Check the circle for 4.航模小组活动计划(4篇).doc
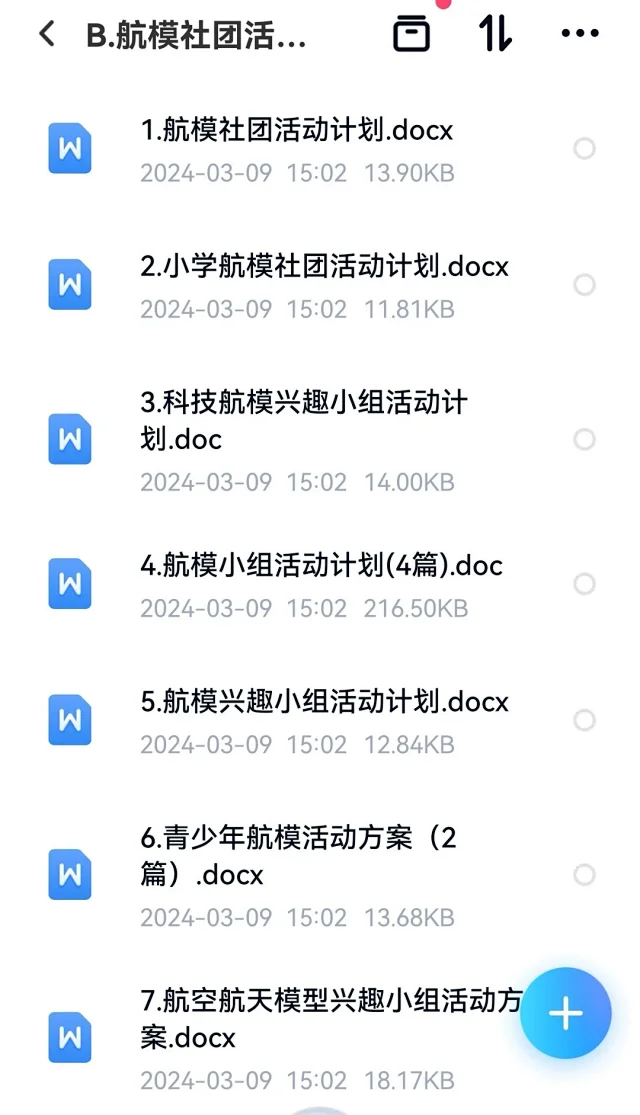Image resolution: width=640 pixels, height=1115 pixels. (x=585, y=584)
